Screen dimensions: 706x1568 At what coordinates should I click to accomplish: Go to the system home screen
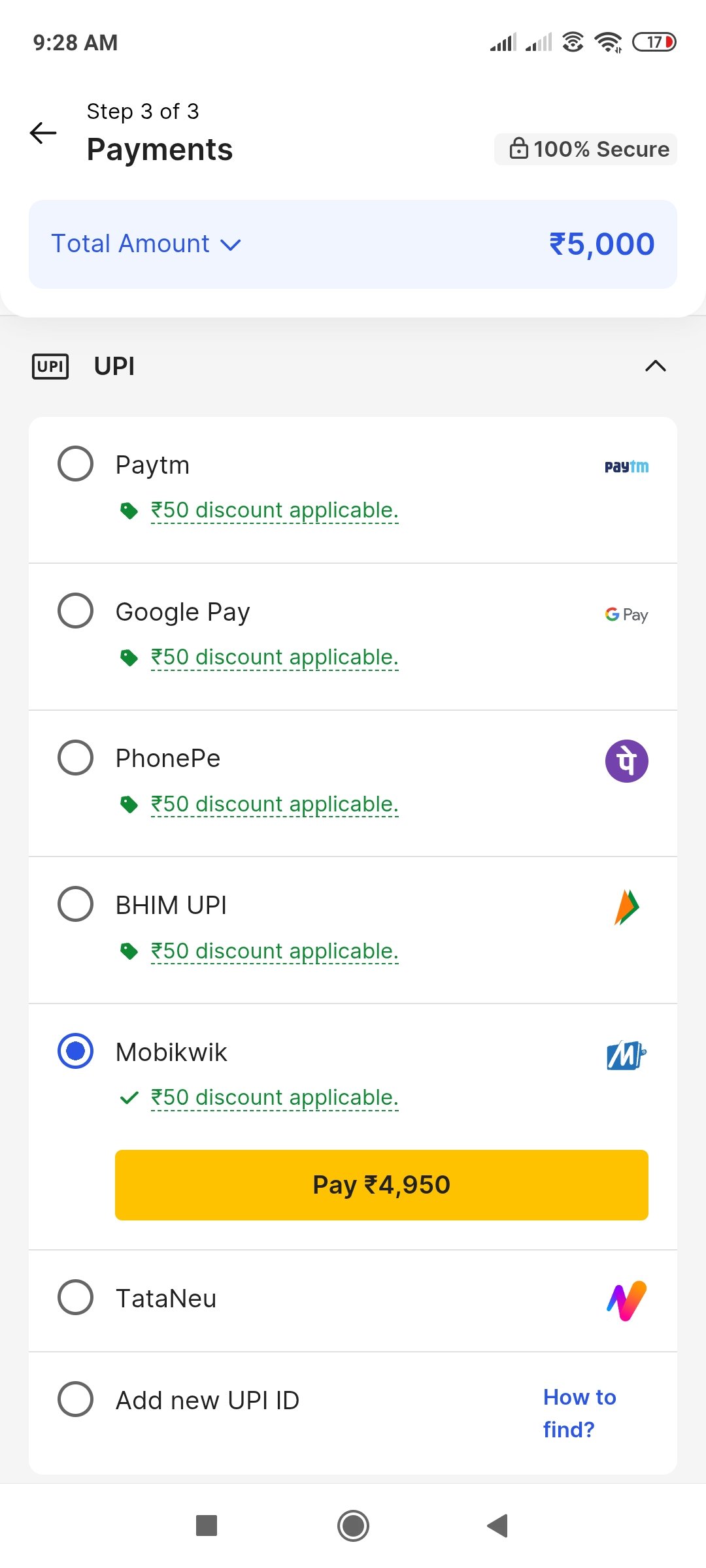click(353, 1526)
